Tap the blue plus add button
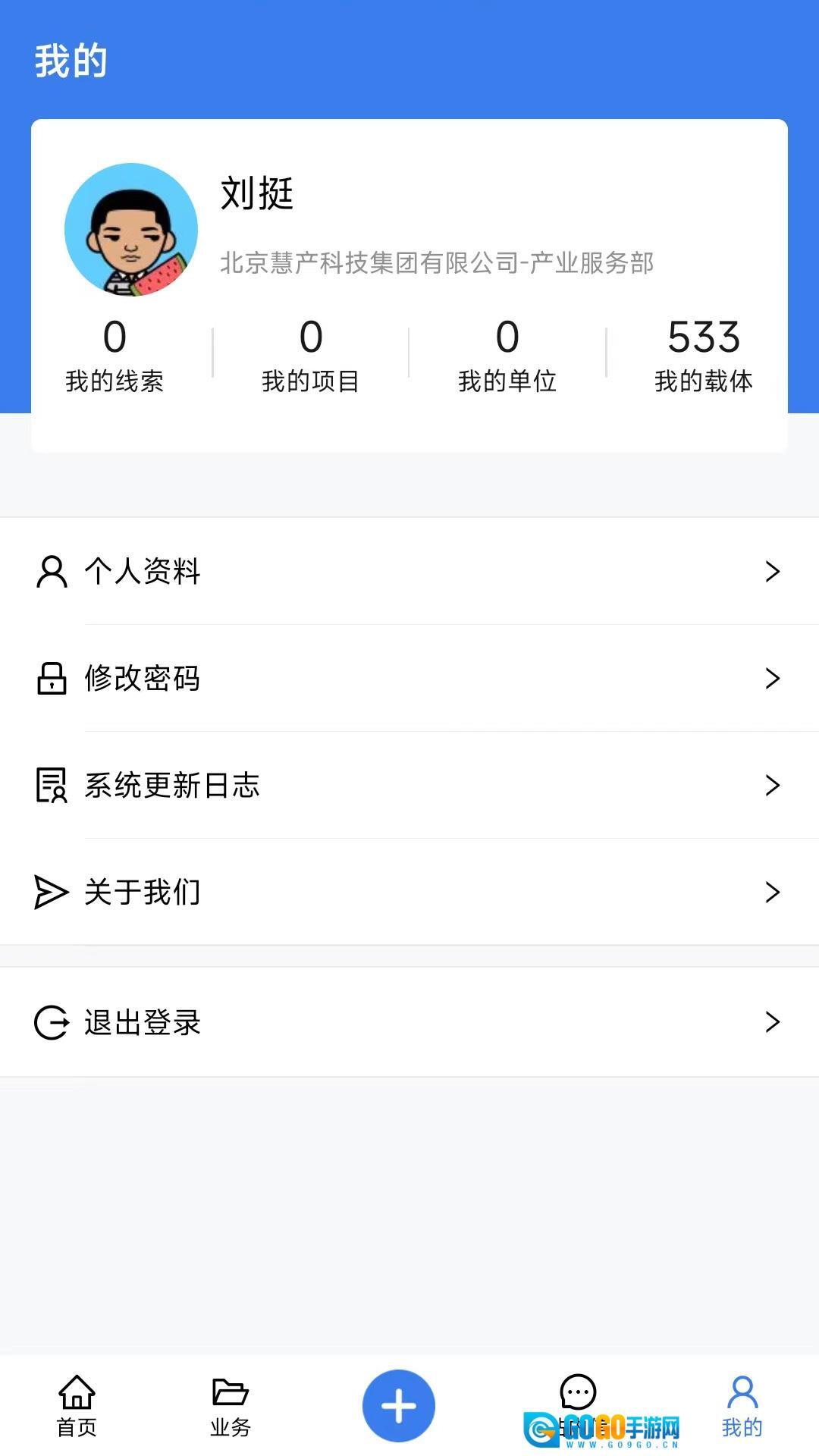This screenshot has height=1456, width=819. [399, 1406]
